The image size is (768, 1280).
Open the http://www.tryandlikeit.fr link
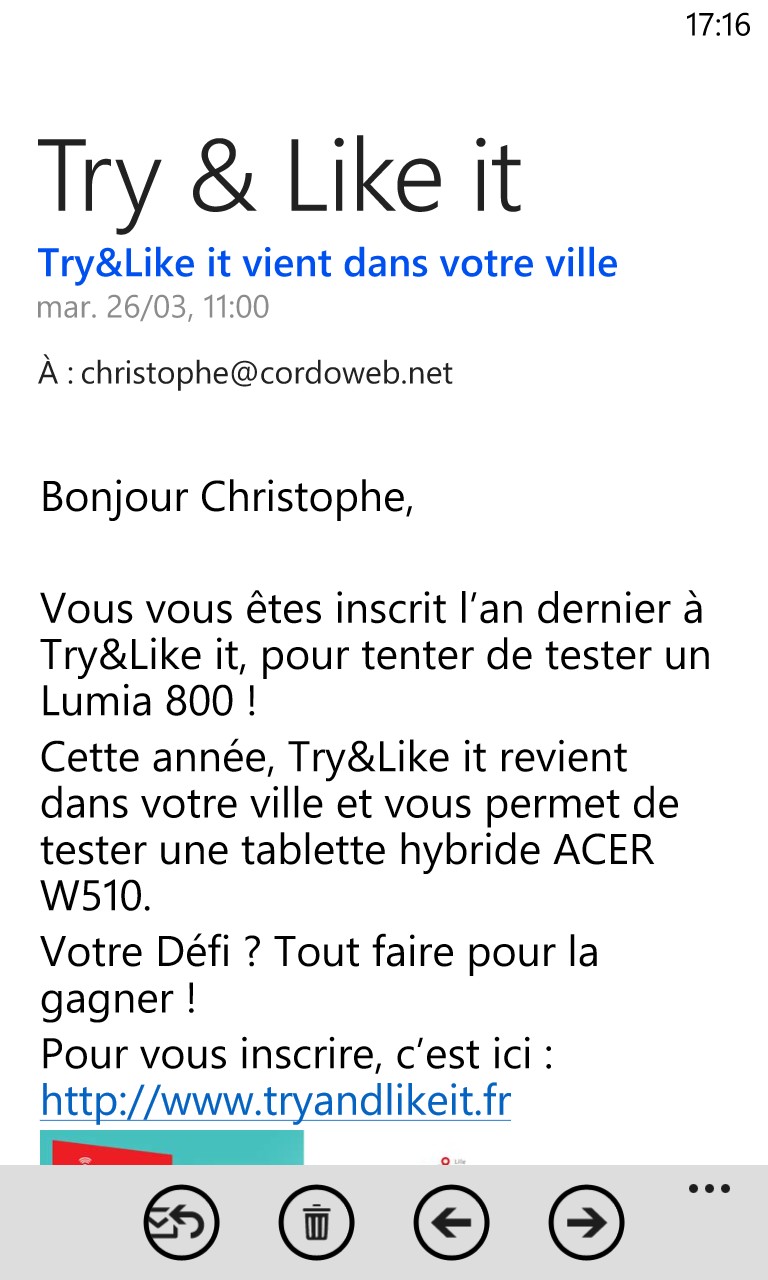pyautogui.click(x=276, y=1101)
